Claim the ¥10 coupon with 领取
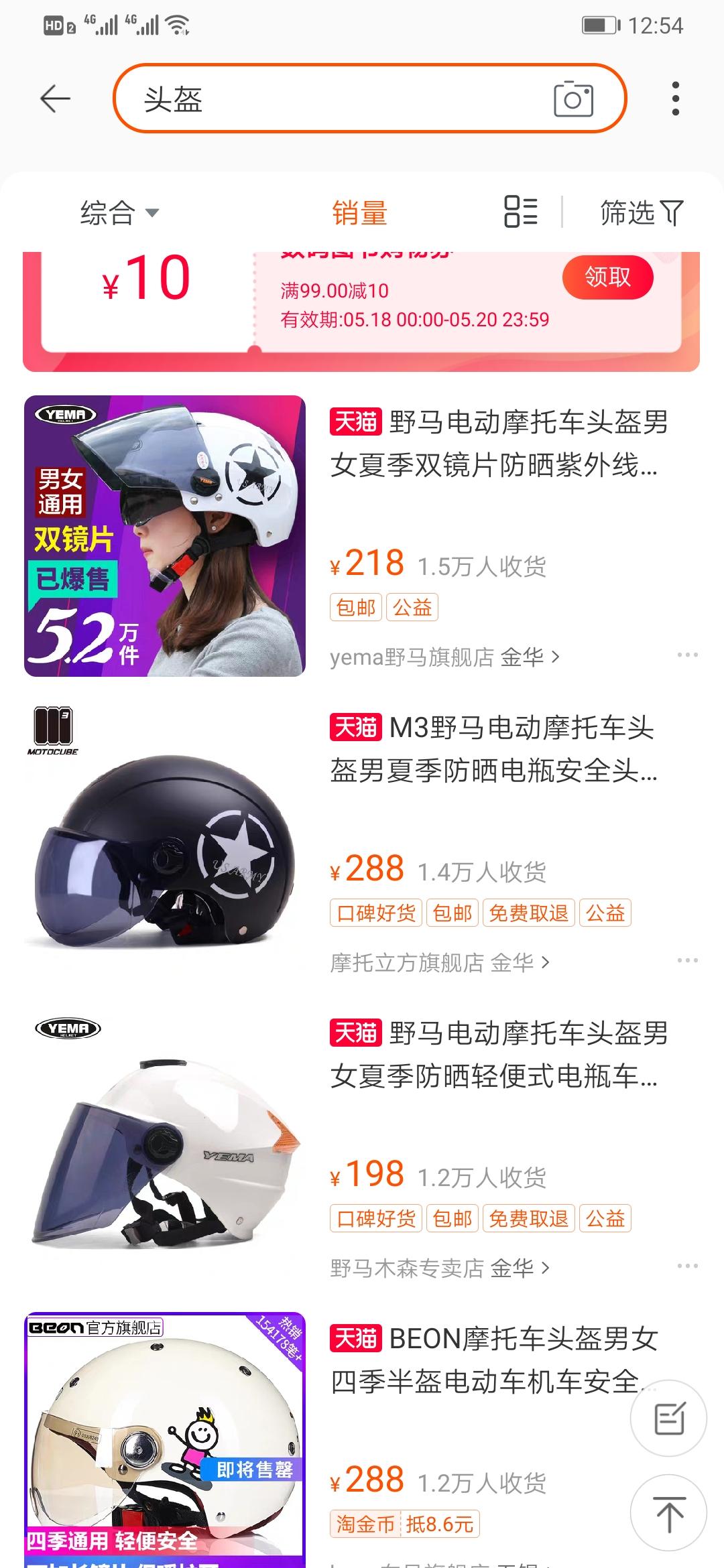The height and width of the screenshot is (1568, 724). [x=607, y=277]
